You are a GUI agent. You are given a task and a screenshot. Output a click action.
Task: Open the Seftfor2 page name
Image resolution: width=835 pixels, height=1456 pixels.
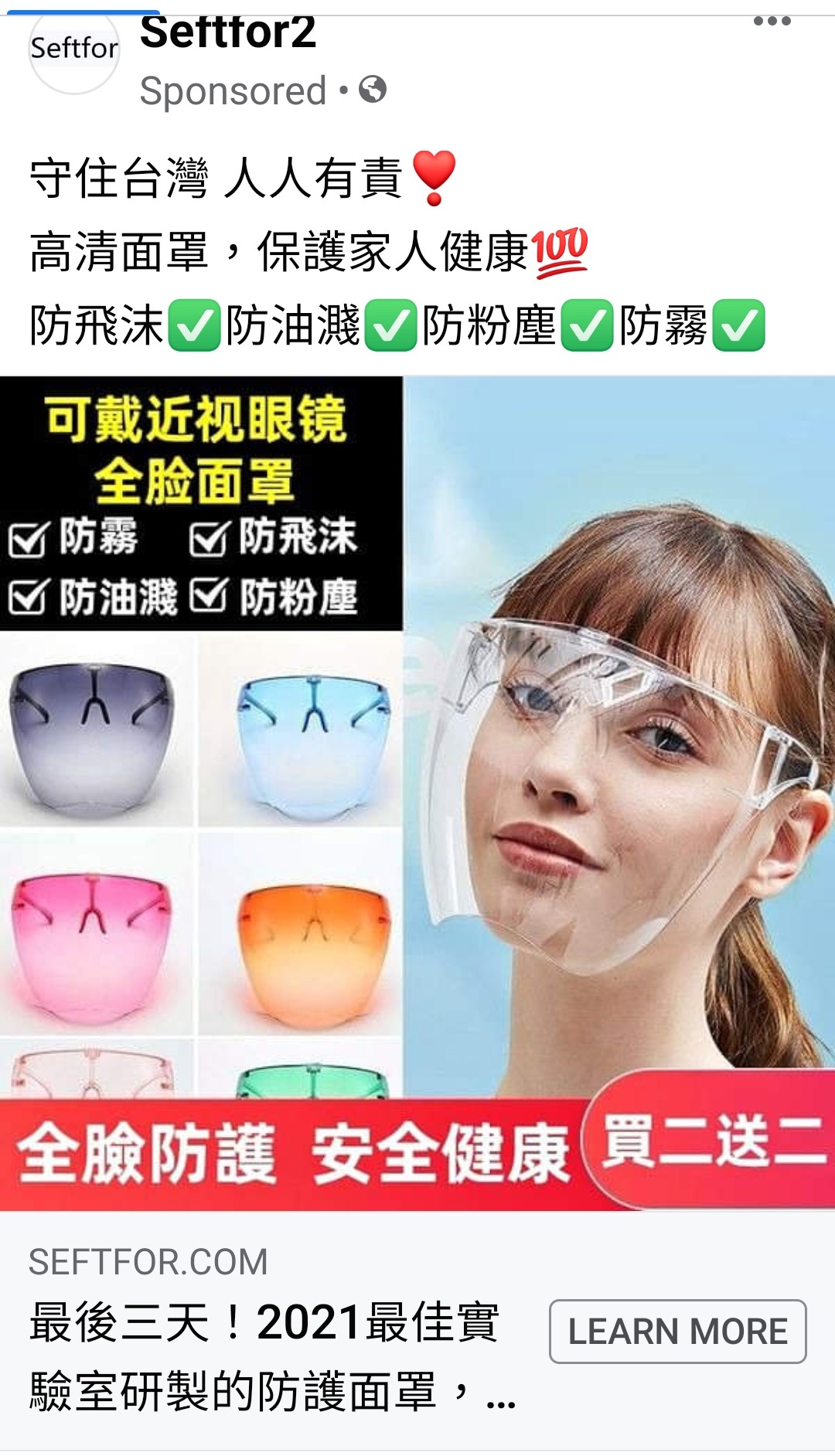coord(228,34)
